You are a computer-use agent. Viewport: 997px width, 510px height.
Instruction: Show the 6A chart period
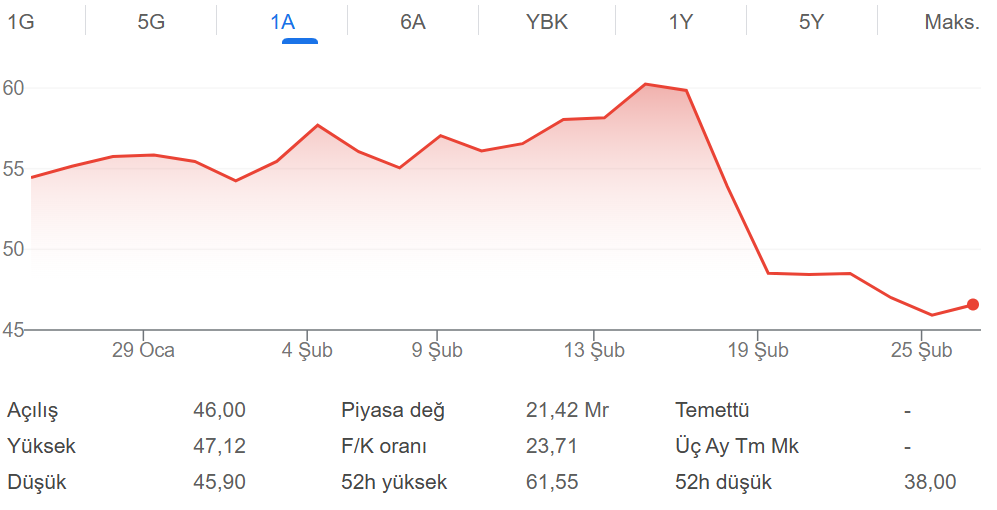pos(413,22)
